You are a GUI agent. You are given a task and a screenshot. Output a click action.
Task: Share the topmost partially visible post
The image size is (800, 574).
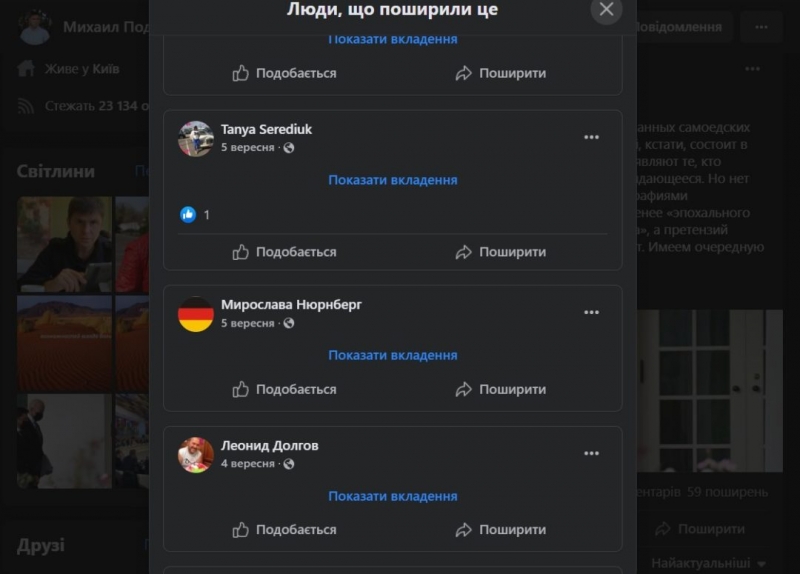tap(500, 73)
